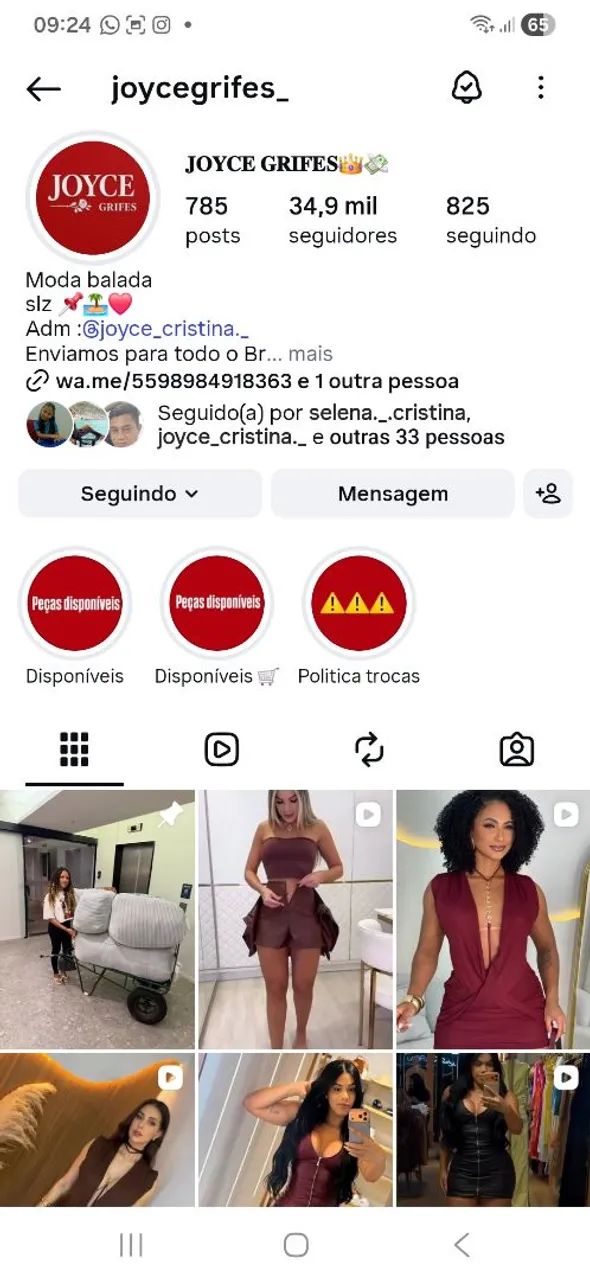
Task: Open the black leather dress mirror-selfie reel
Action: coord(493,1129)
